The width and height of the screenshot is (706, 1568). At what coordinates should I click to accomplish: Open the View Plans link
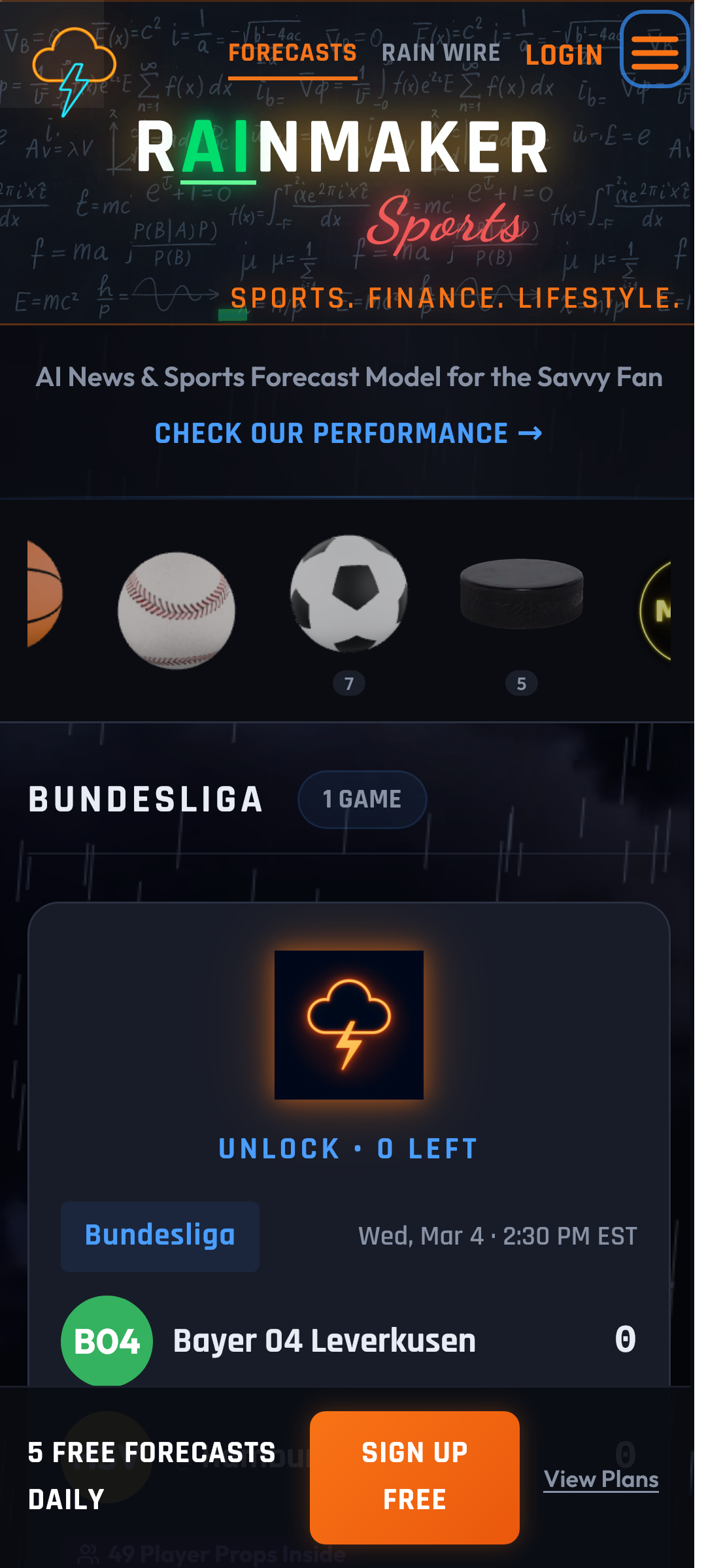click(601, 1479)
